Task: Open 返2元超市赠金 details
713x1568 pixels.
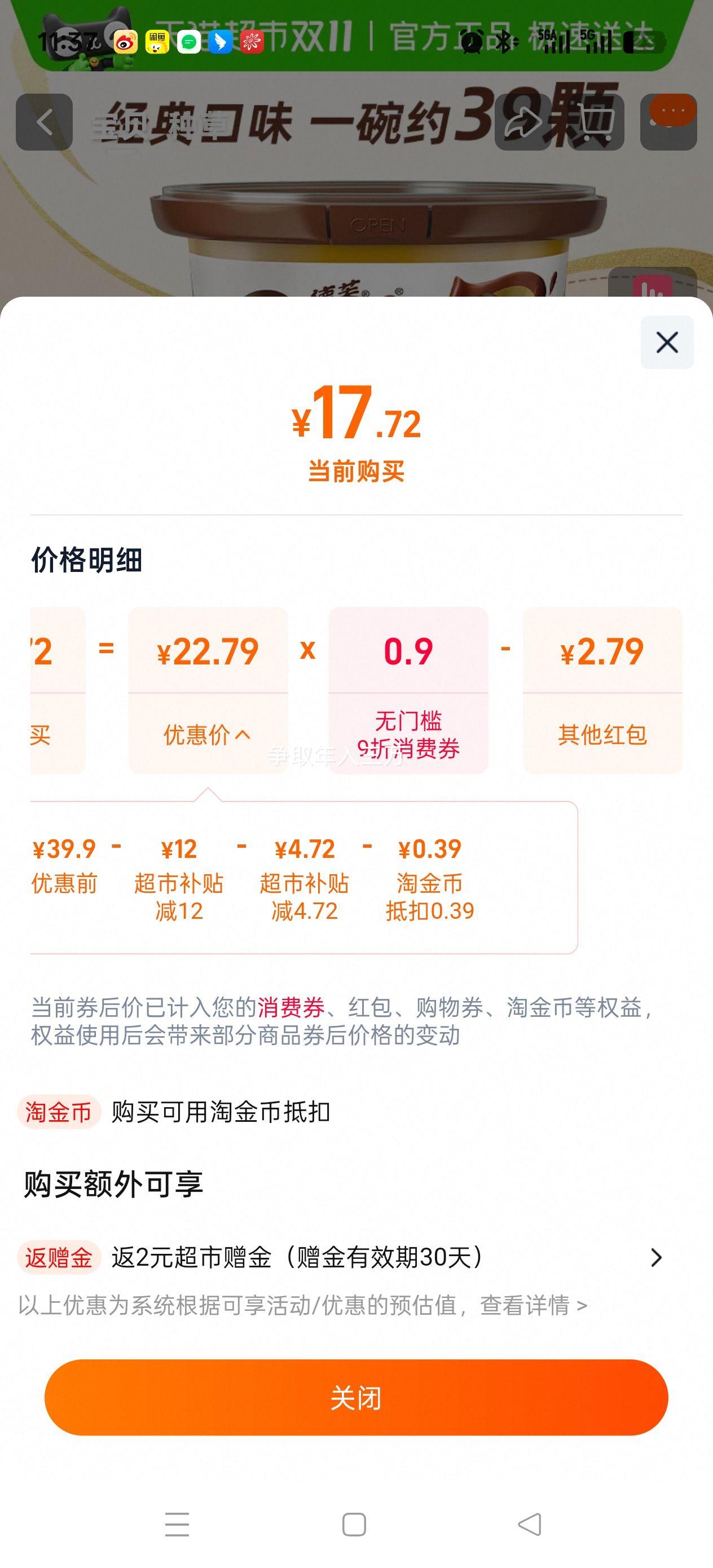Action: click(x=656, y=1258)
